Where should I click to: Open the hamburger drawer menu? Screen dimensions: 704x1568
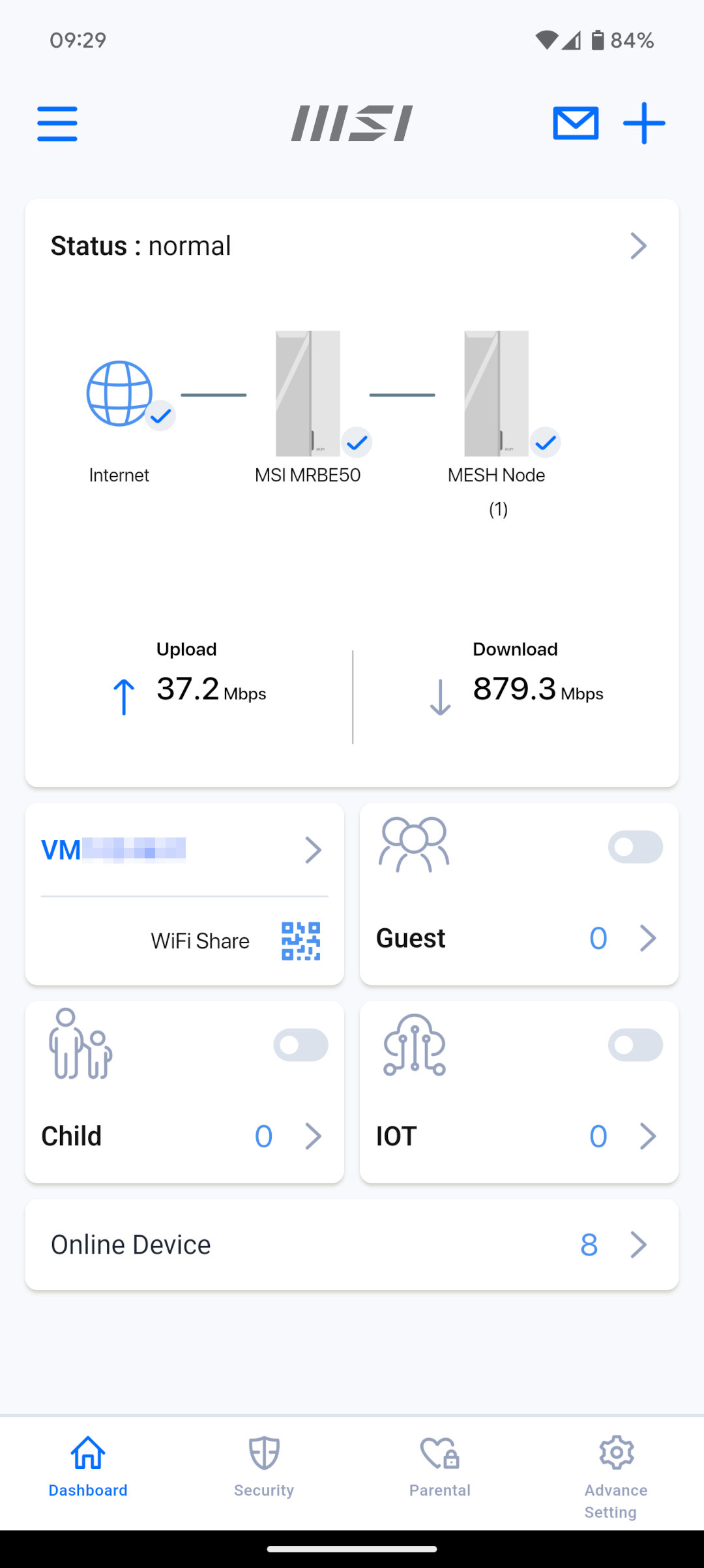click(x=57, y=124)
